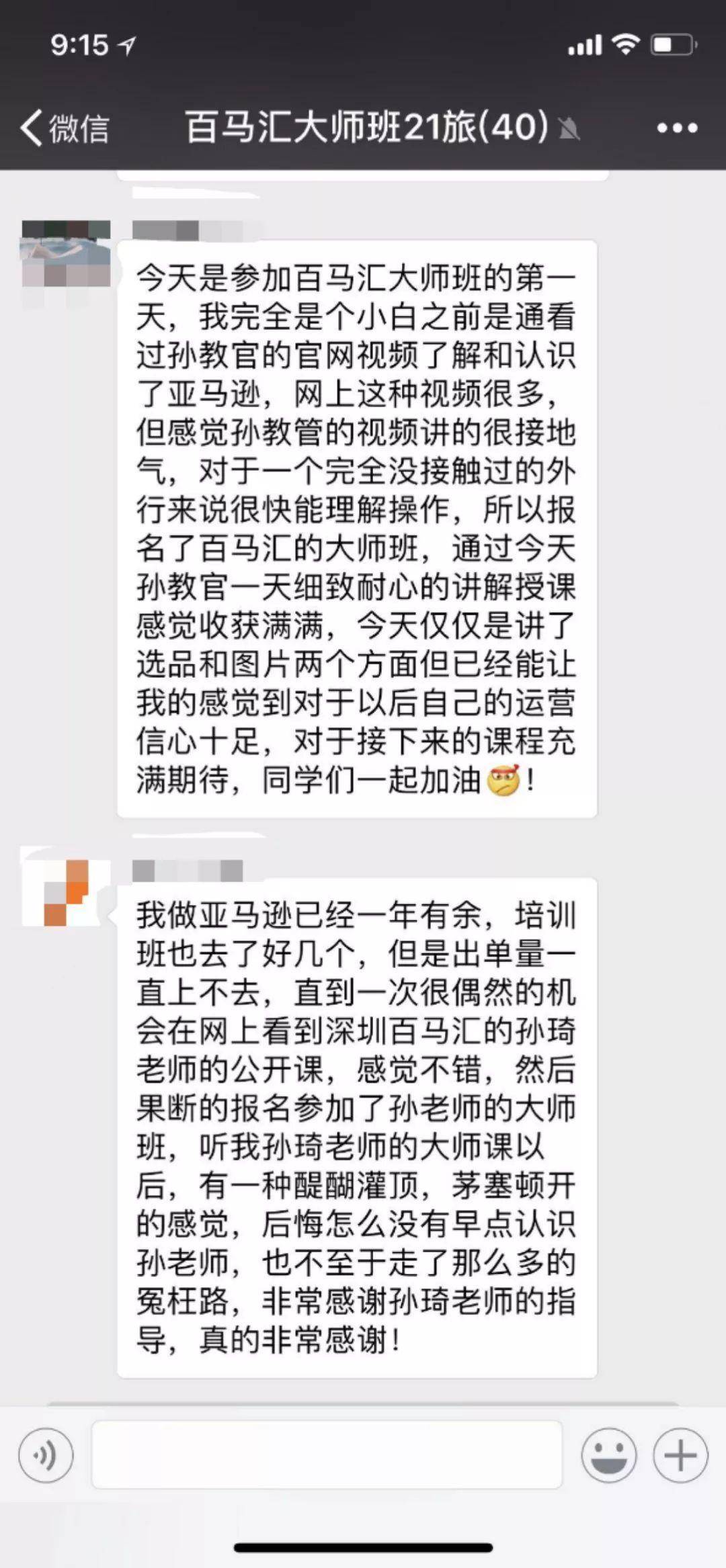Screen dimensions: 726x1568
Task: Open the group chat details menu
Action: pos(677,128)
